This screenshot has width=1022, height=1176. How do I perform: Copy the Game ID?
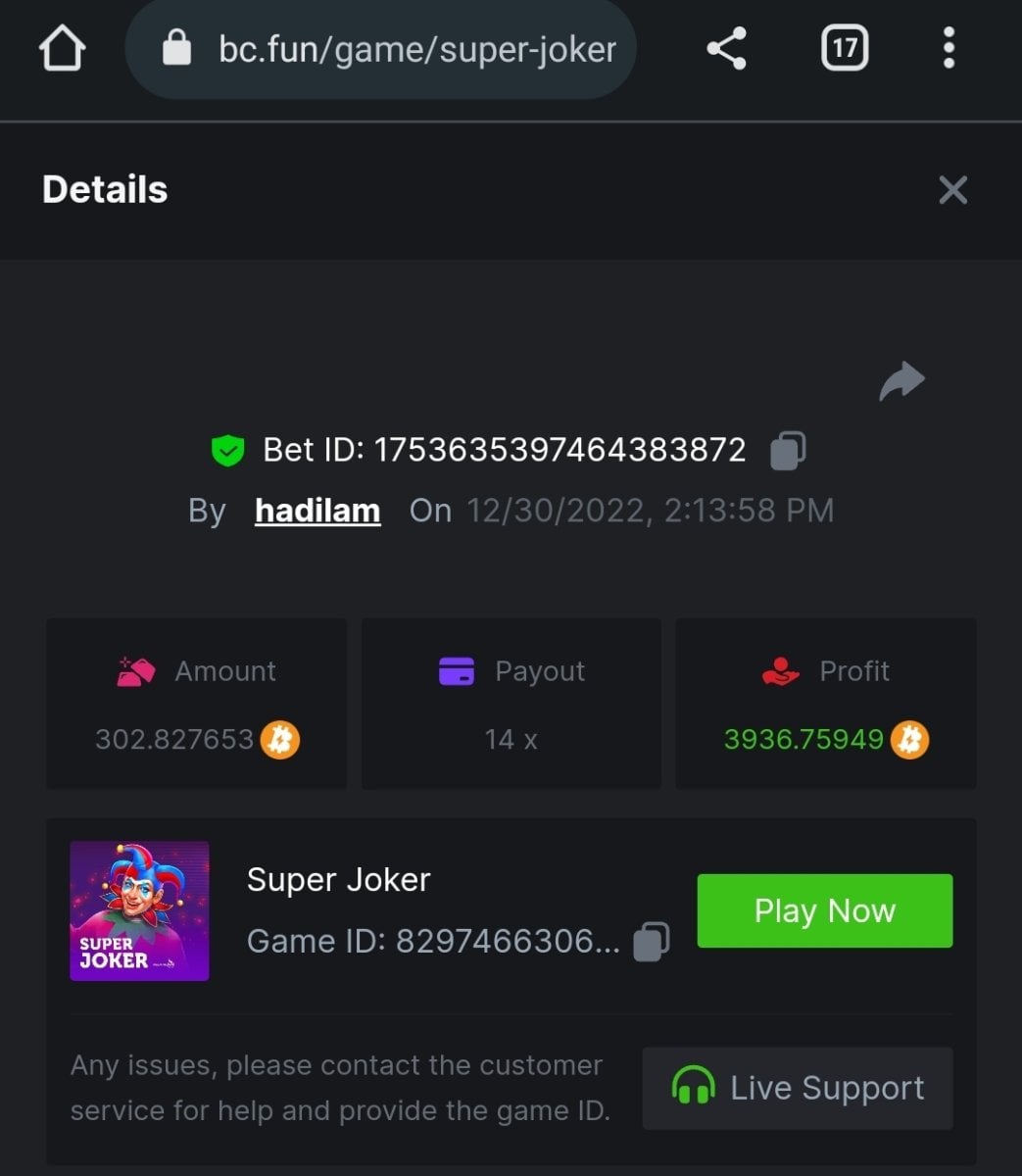click(652, 942)
